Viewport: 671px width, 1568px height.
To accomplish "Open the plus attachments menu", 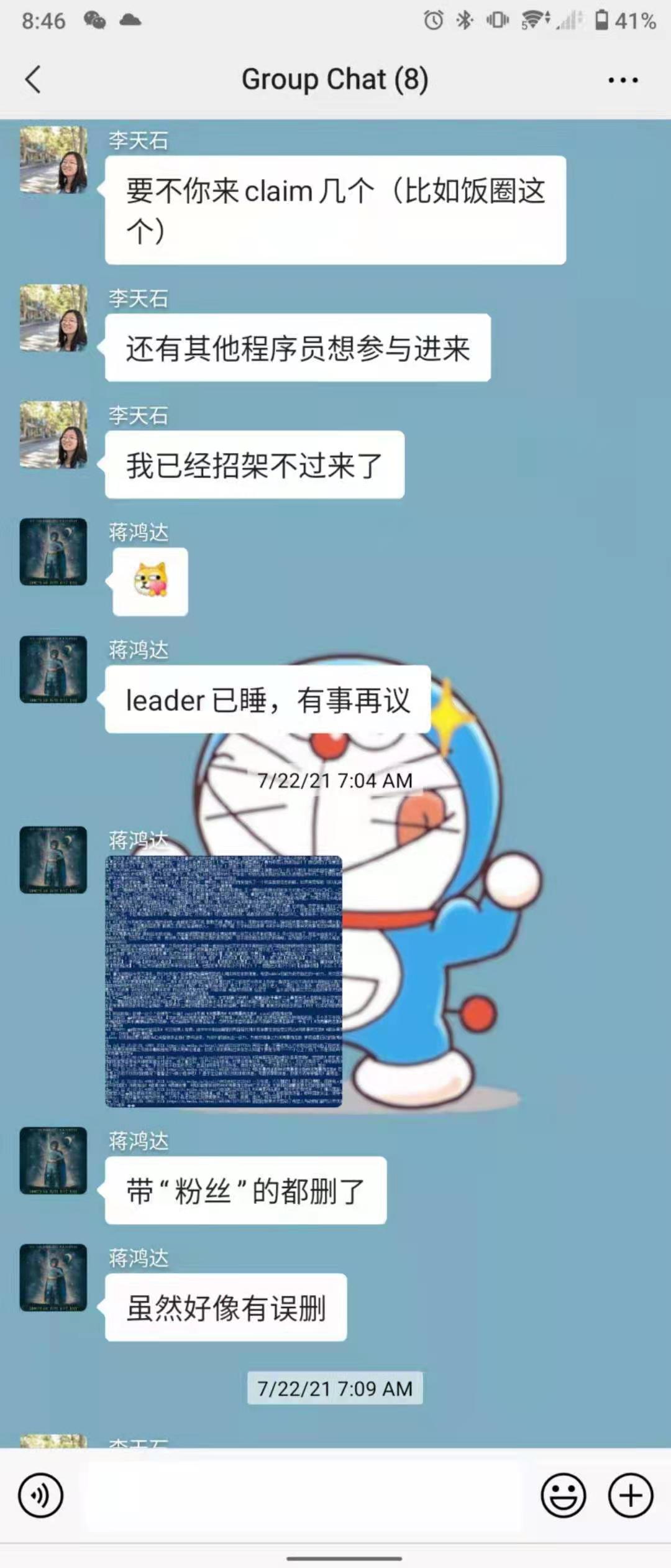I will coord(630,1495).
